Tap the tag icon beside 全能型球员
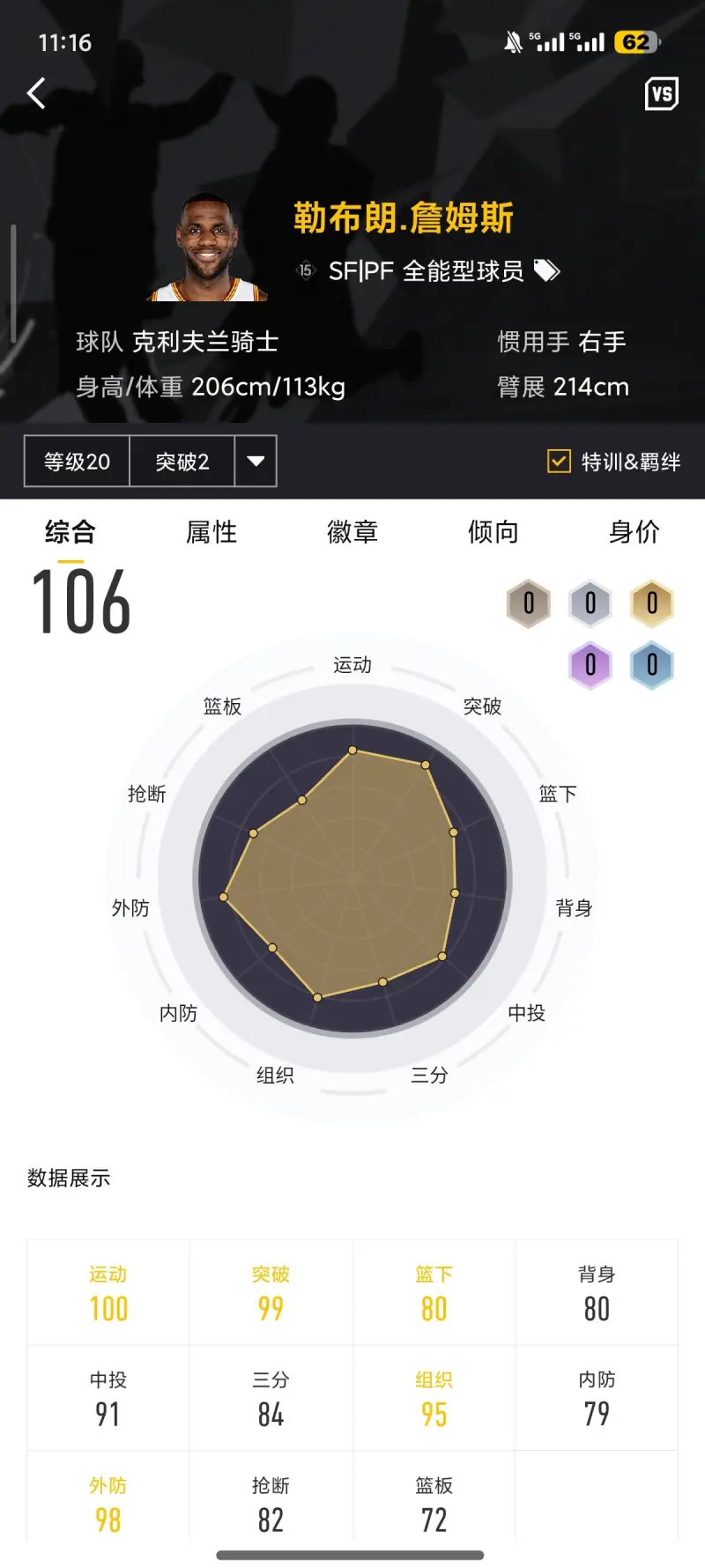The image size is (705, 1568). 547,270
